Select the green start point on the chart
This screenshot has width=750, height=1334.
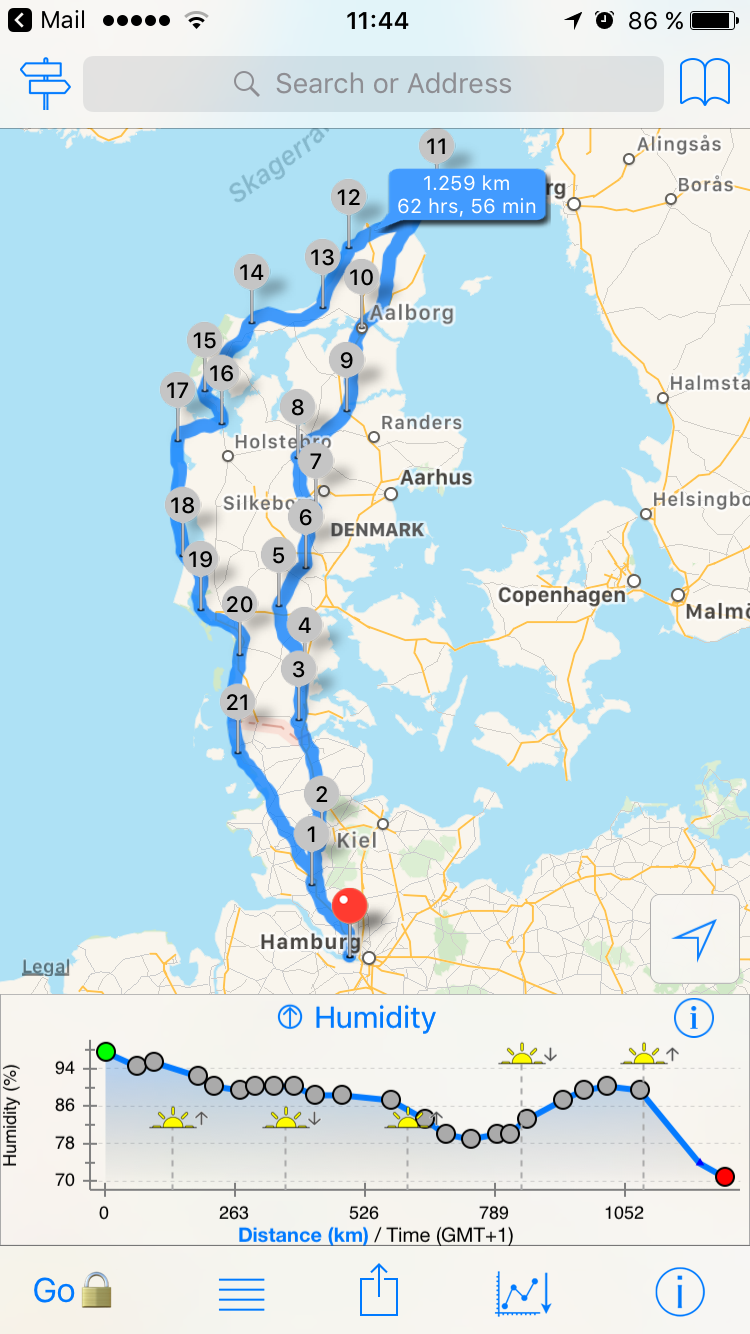pos(105,1051)
